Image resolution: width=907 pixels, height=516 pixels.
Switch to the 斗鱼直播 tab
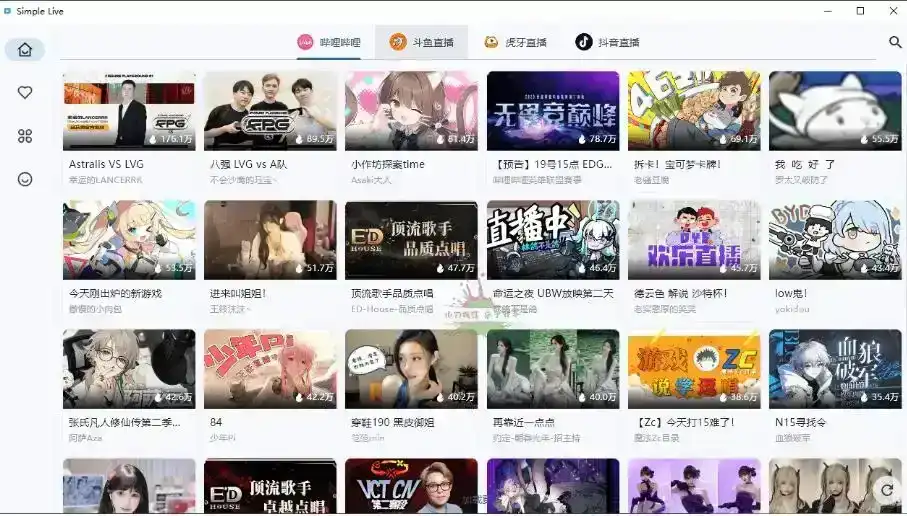click(421, 42)
